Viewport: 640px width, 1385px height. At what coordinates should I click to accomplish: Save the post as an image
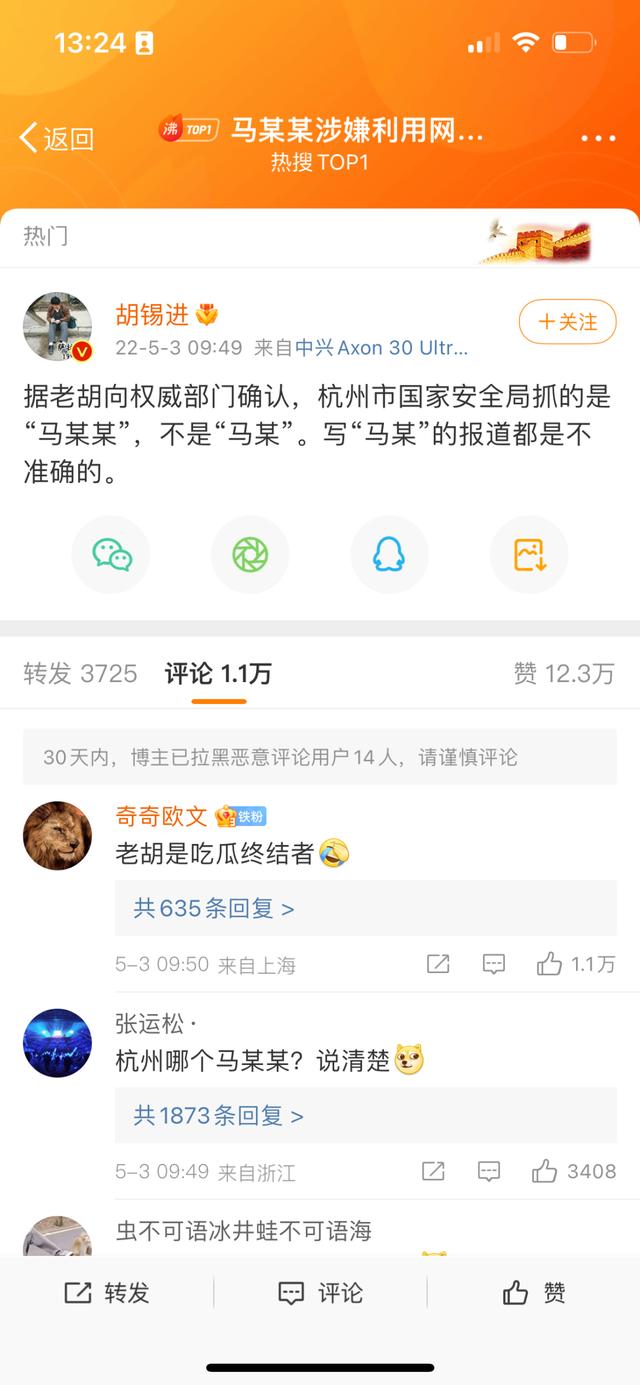click(528, 554)
